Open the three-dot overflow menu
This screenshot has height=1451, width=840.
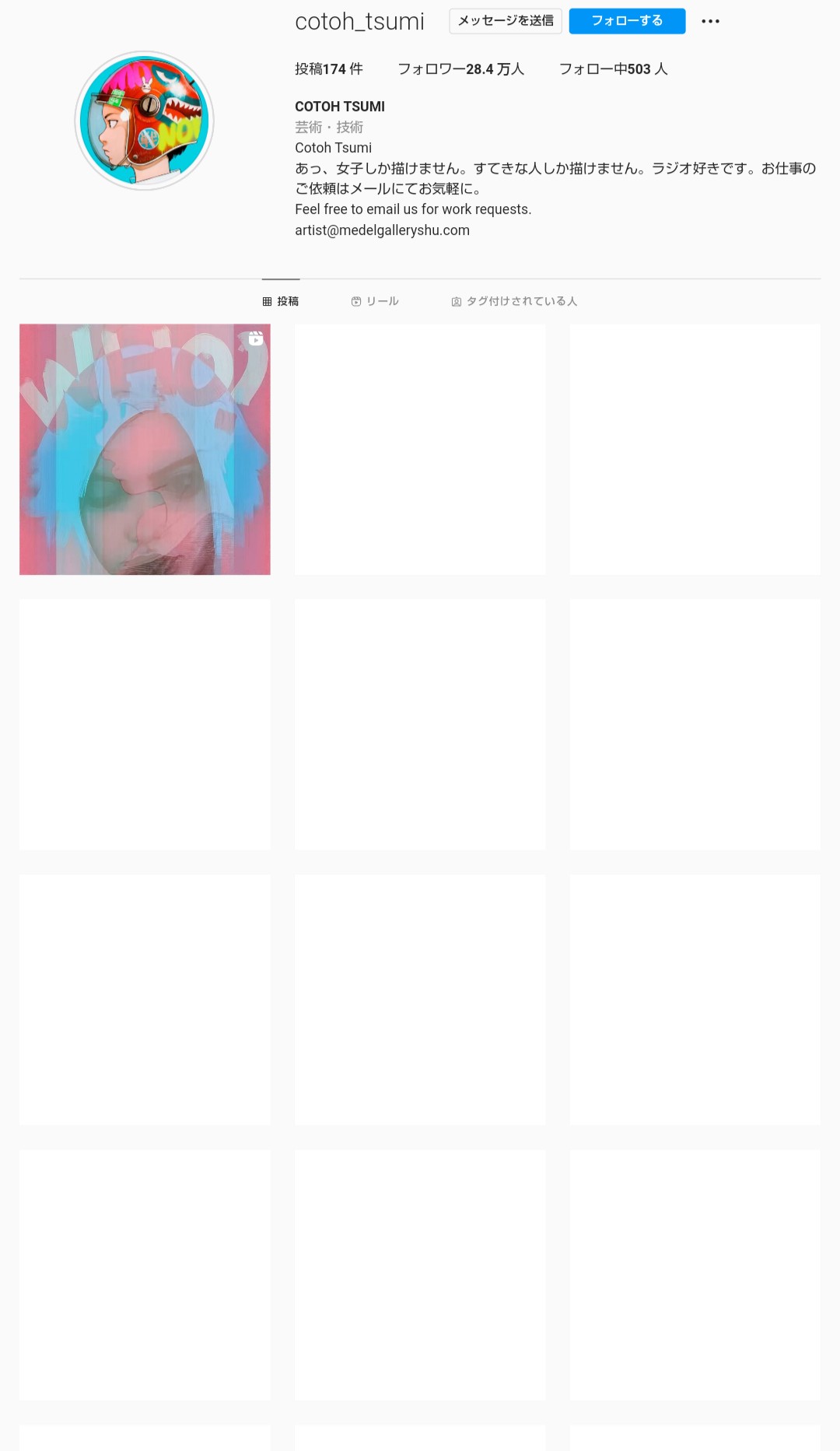tap(710, 21)
